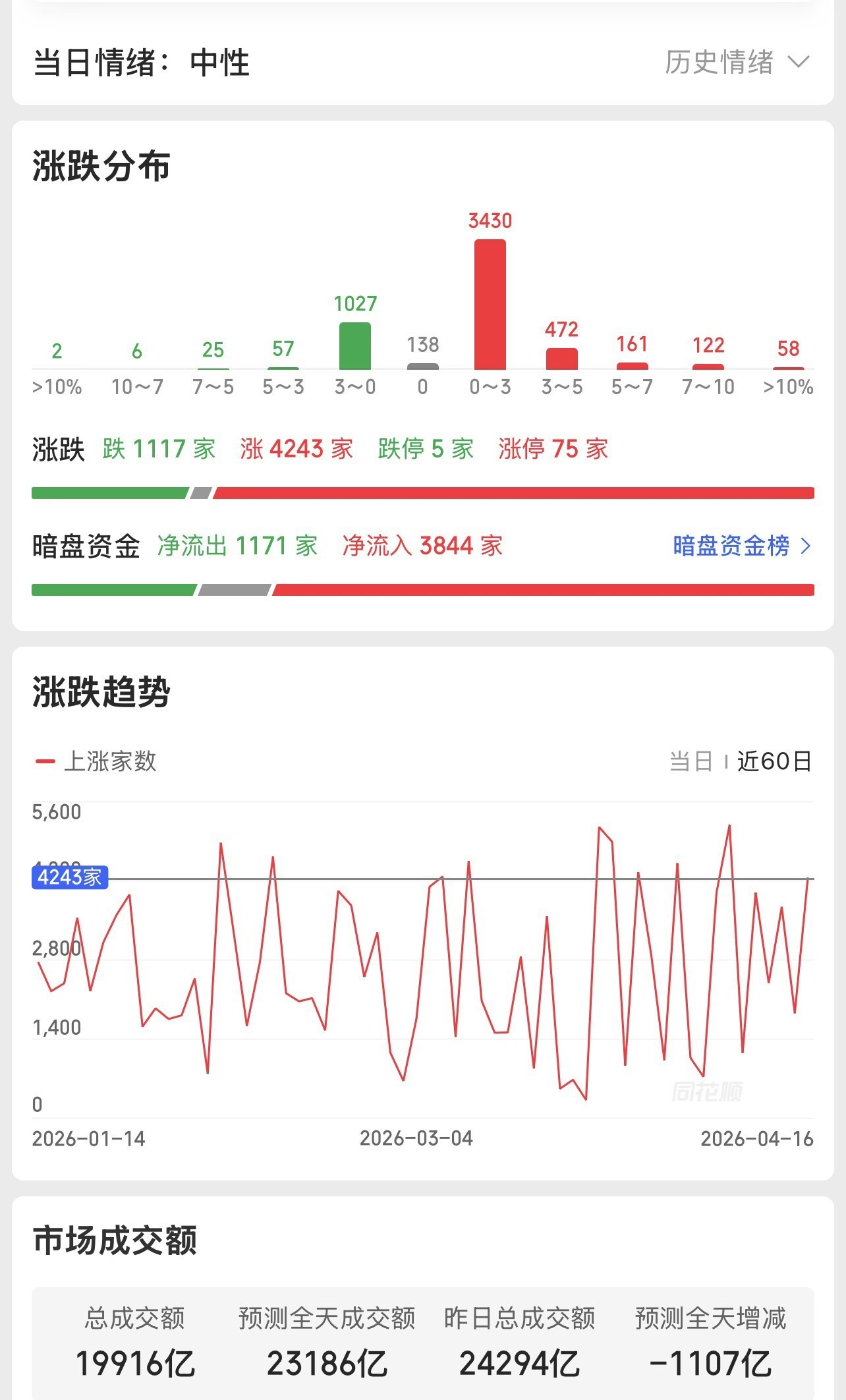Switch trend chart to 当日
The width and height of the screenshot is (846, 1400).
point(691,761)
